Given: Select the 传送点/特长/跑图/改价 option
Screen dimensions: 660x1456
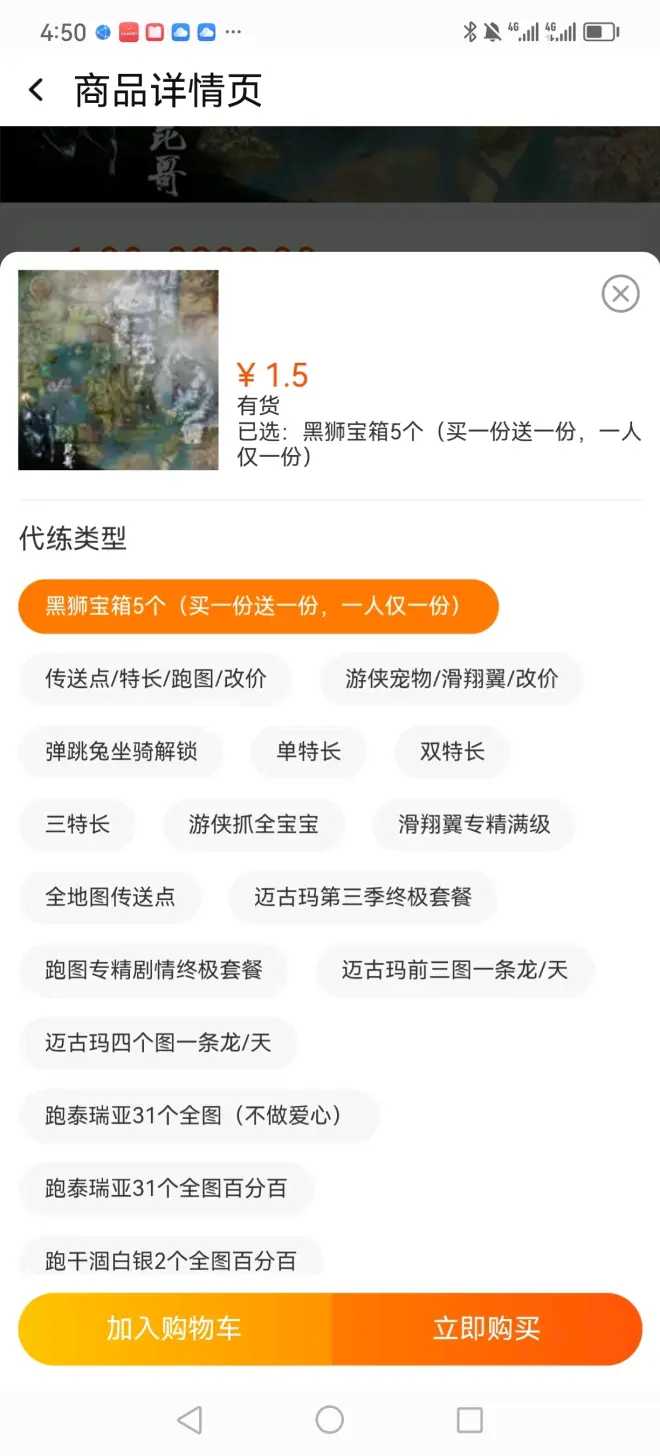Looking at the screenshot, I should pyautogui.click(x=156, y=679).
